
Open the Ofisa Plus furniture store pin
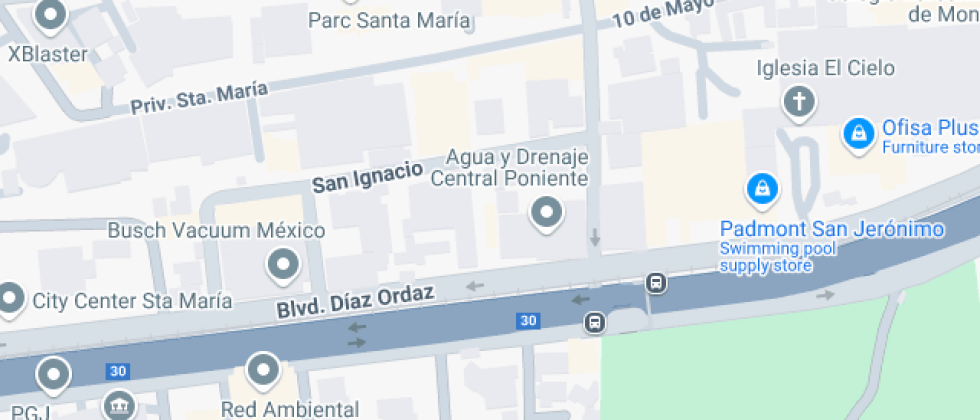pos(857,134)
